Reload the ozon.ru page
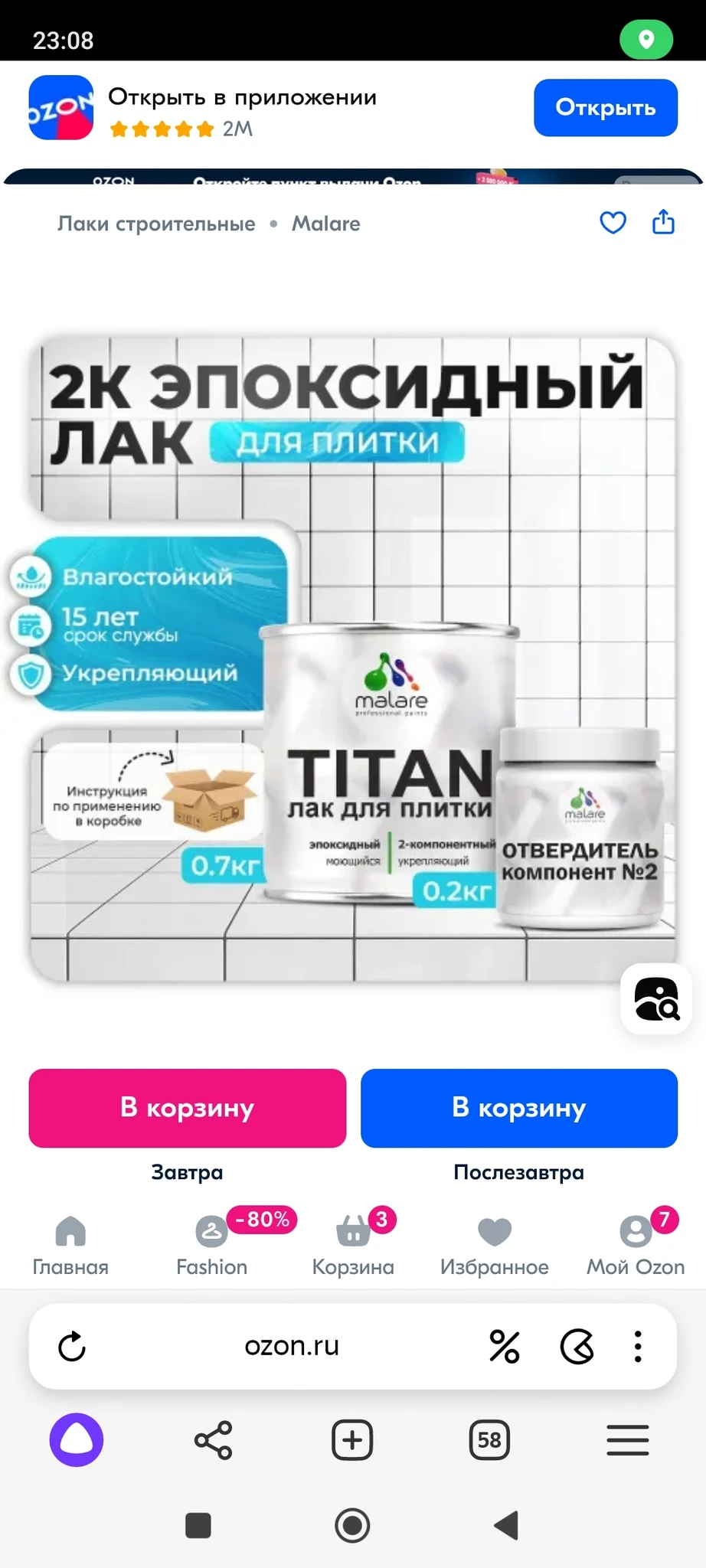The image size is (706, 1568). pyautogui.click(x=72, y=1346)
